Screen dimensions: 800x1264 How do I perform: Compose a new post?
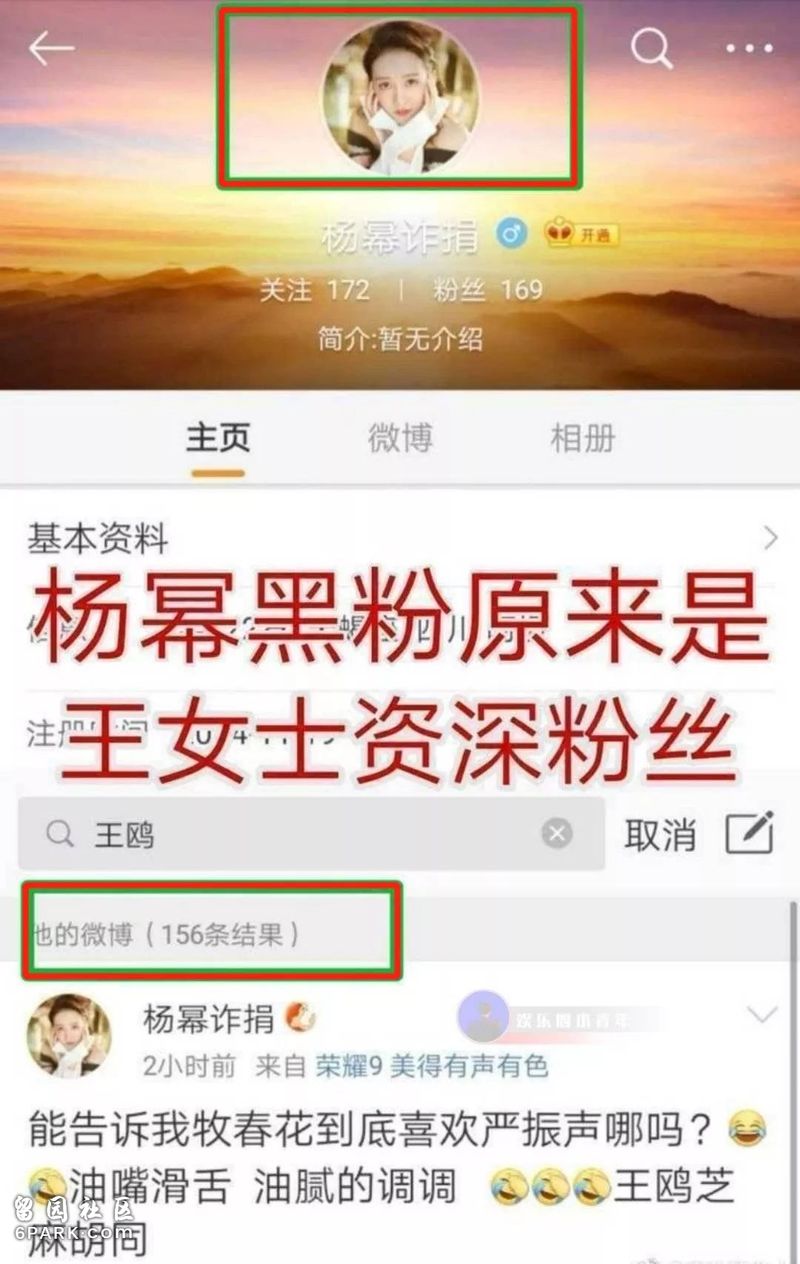[x=750, y=833]
